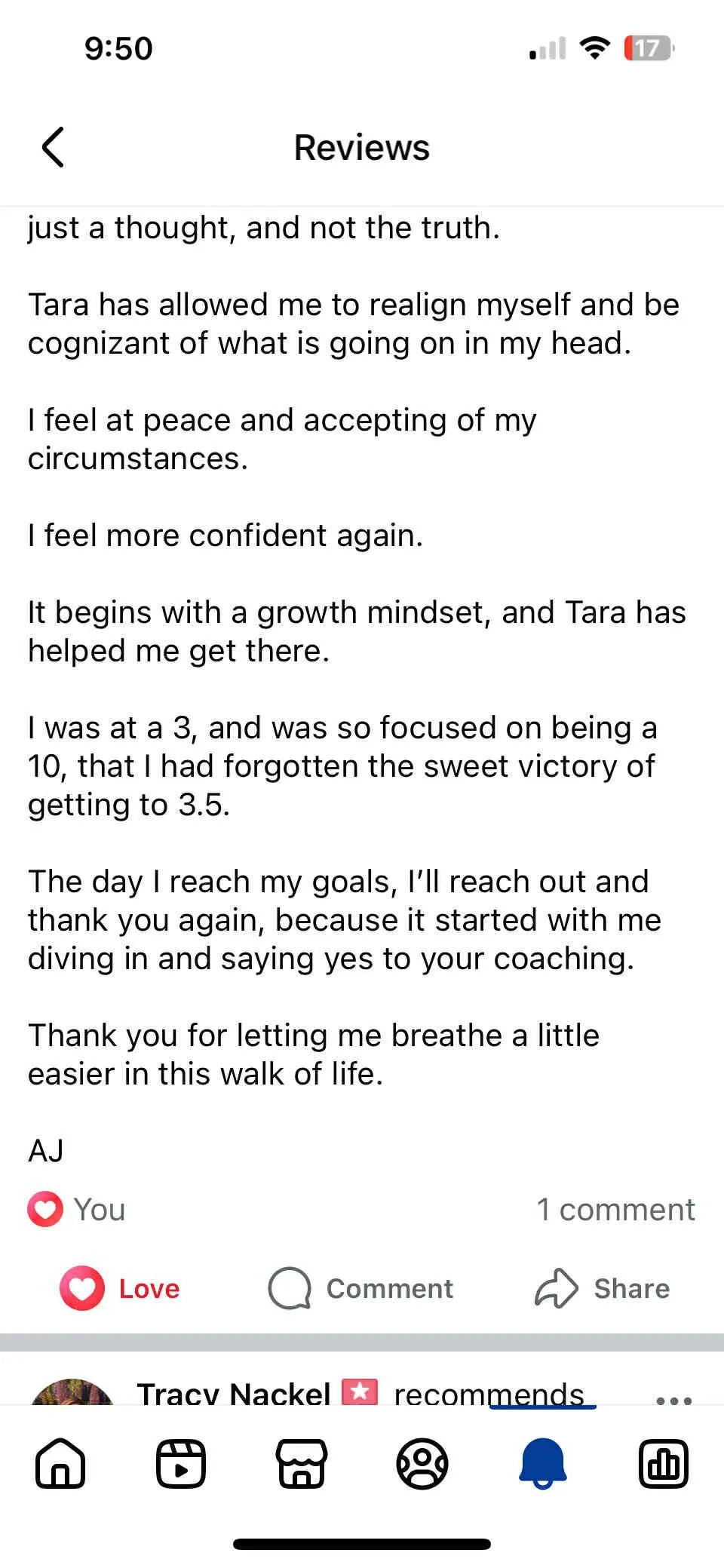Comment on AJ's review

point(361,1288)
